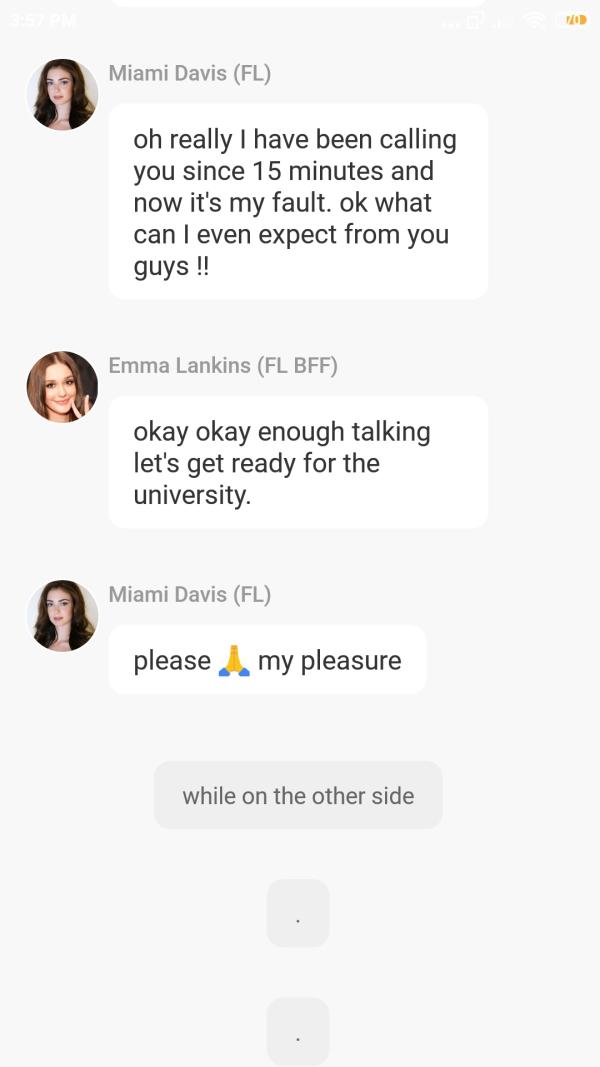Tap Miami Davis's avatar beside "my pleasure" message
This screenshot has width=600, height=1067.
point(62,616)
